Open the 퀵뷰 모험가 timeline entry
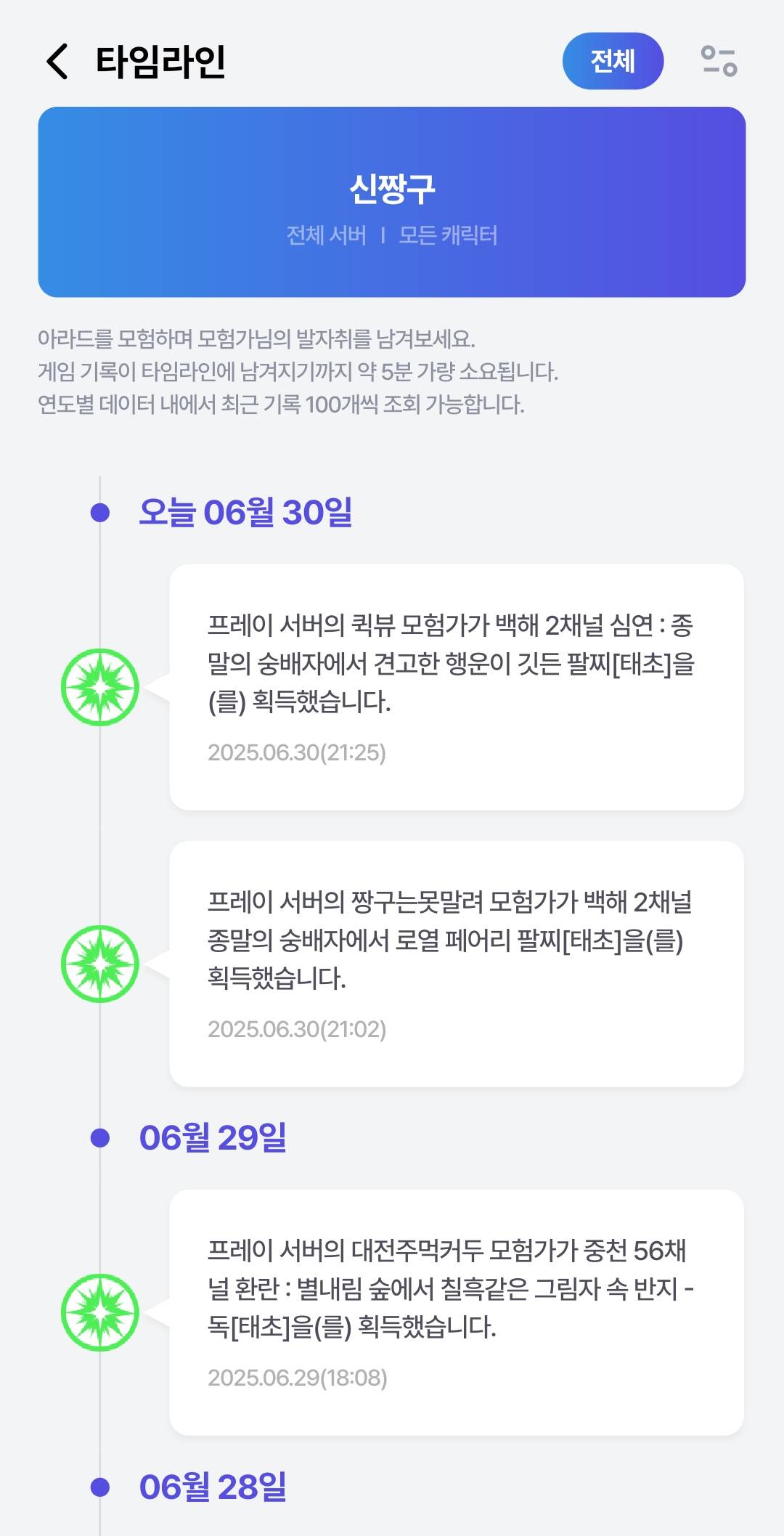The image size is (784, 1536). tap(456, 686)
